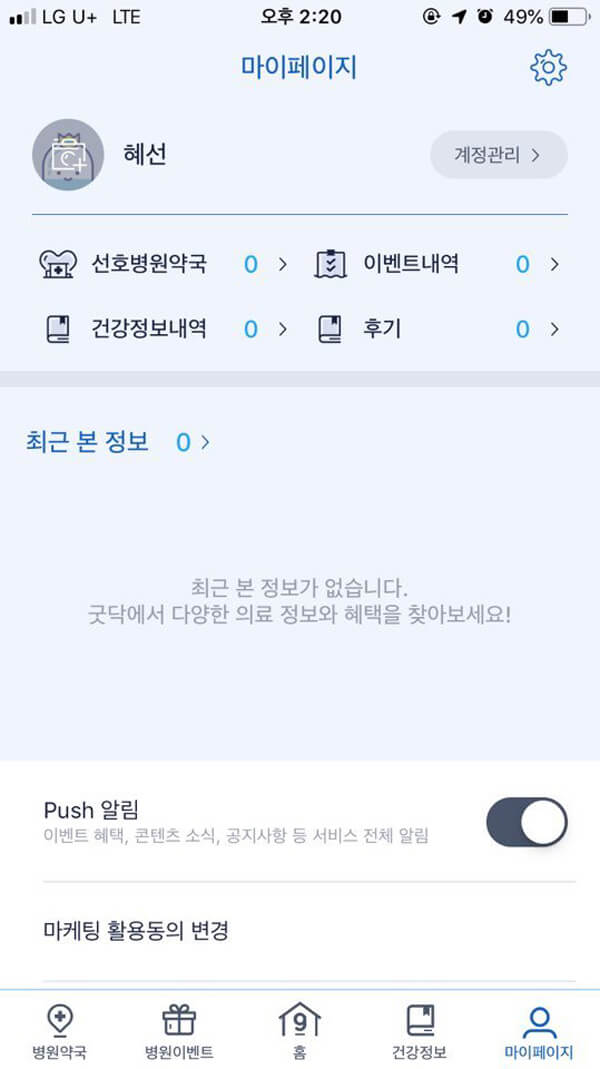Expand 최근 본 정보 section
The image size is (600, 1069).
click(x=118, y=442)
